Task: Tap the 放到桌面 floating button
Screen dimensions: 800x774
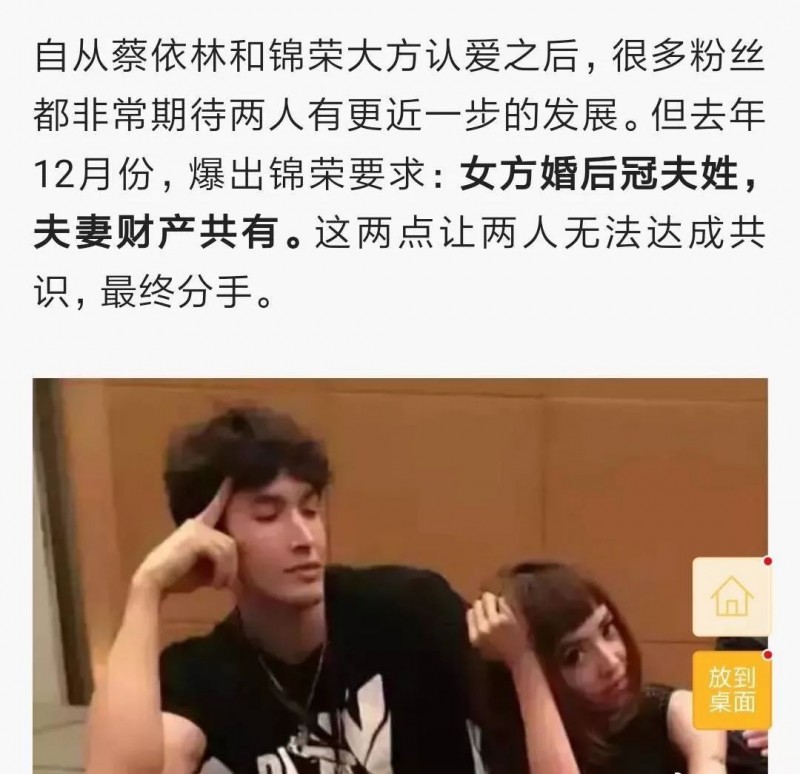Action: click(x=731, y=691)
